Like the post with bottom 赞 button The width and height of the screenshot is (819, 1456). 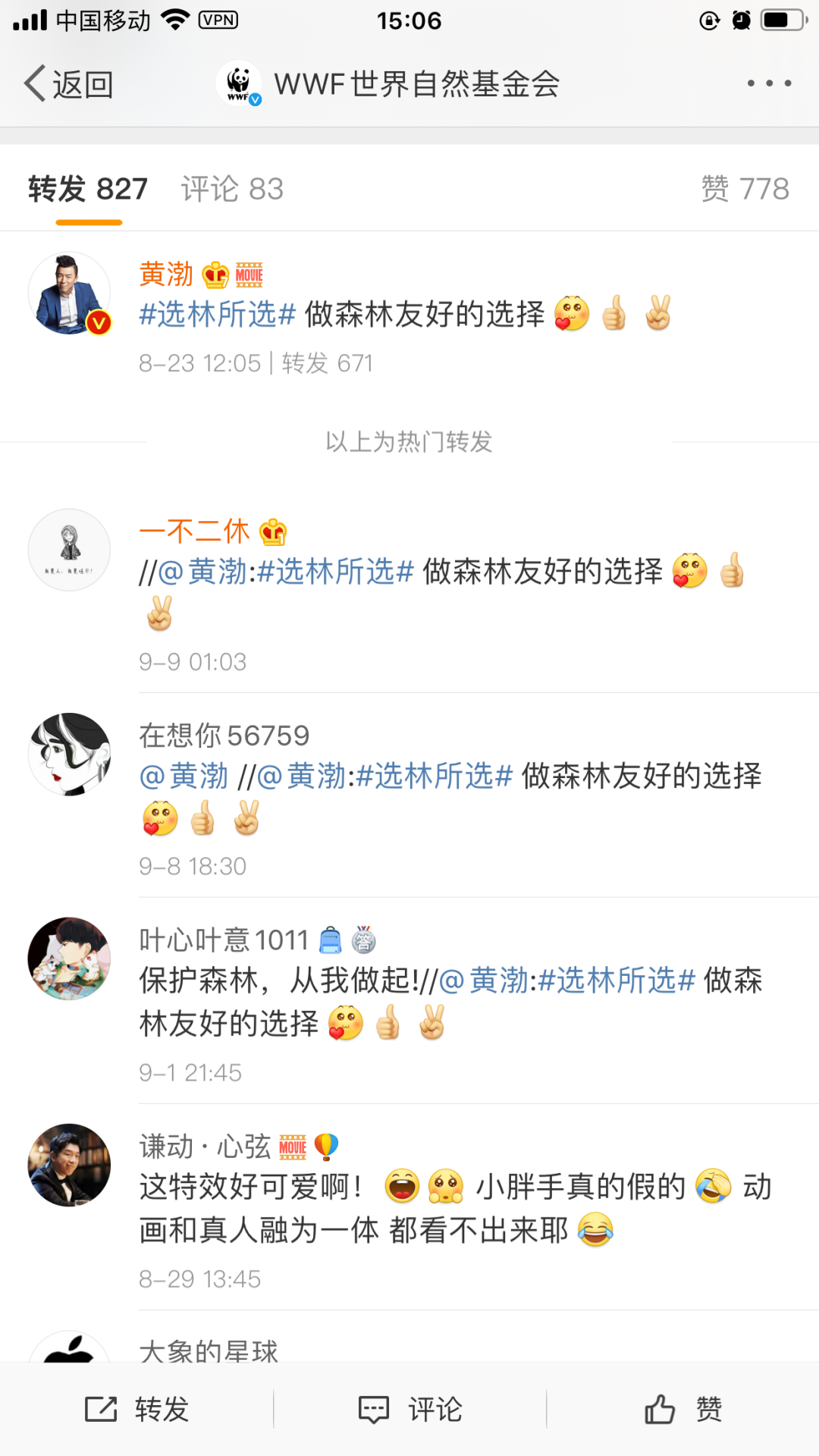pyautogui.click(x=682, y=1410)
